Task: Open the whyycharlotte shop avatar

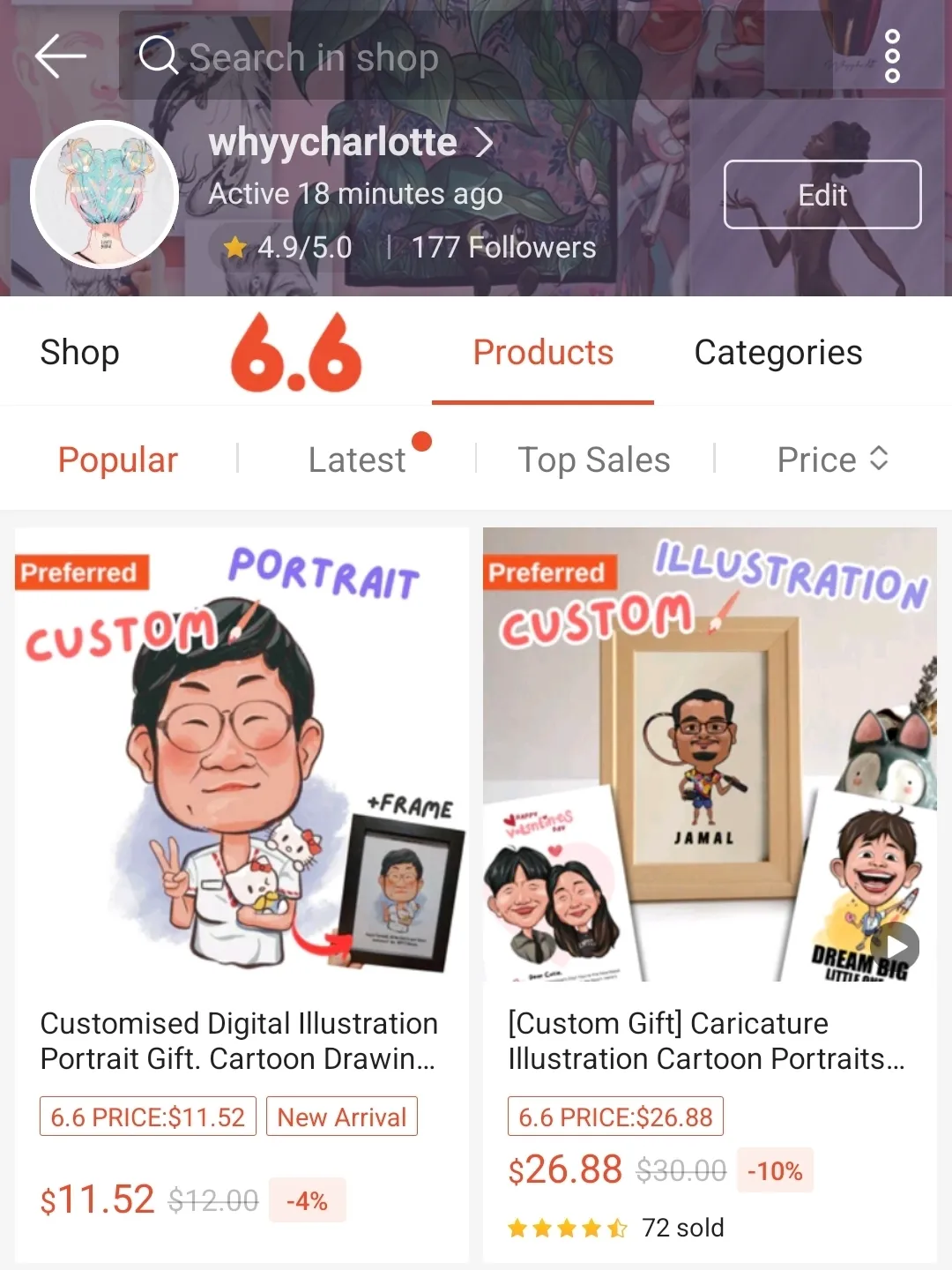Action: pos(104,194)
